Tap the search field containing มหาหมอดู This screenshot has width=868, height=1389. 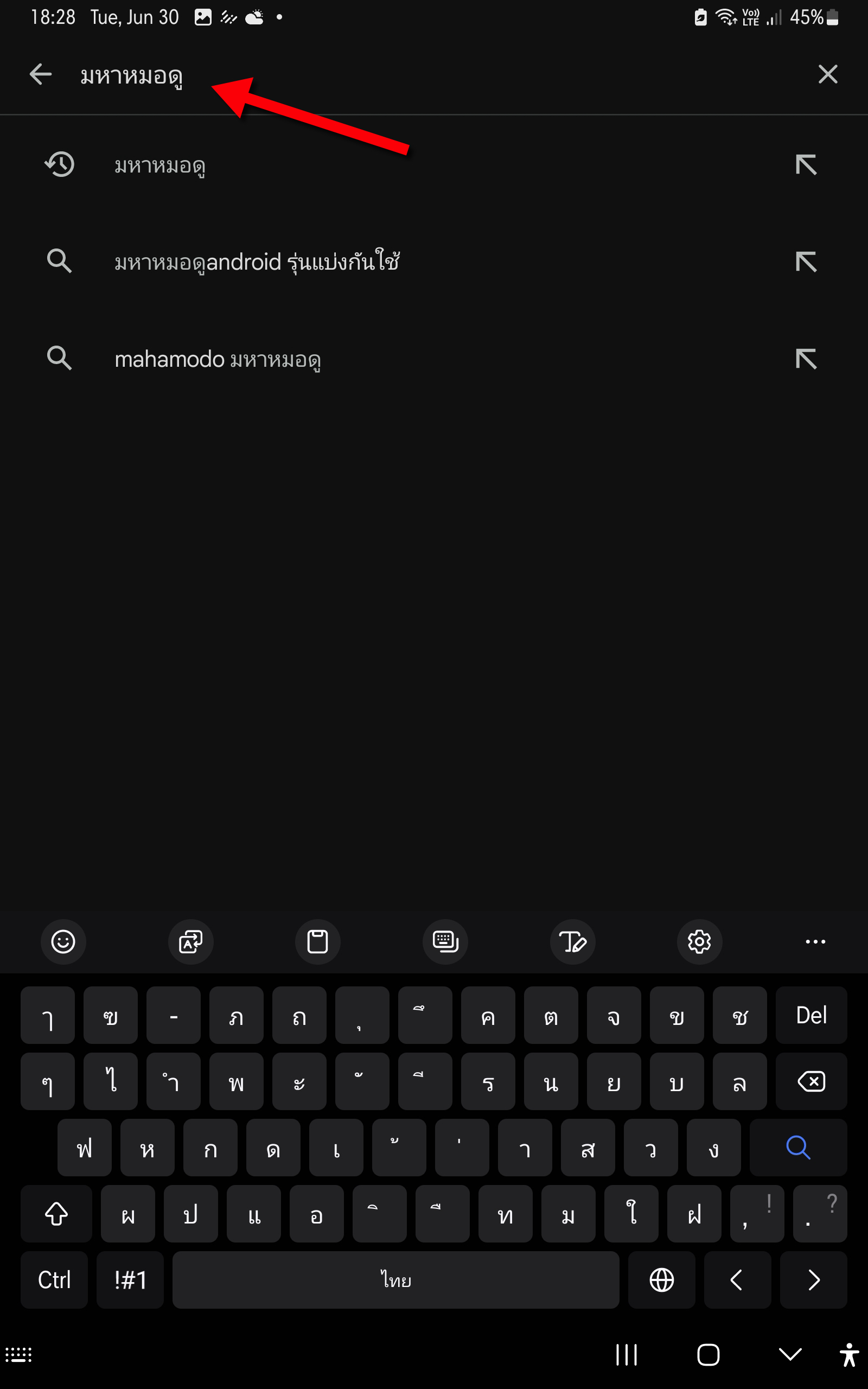[436, 75]
